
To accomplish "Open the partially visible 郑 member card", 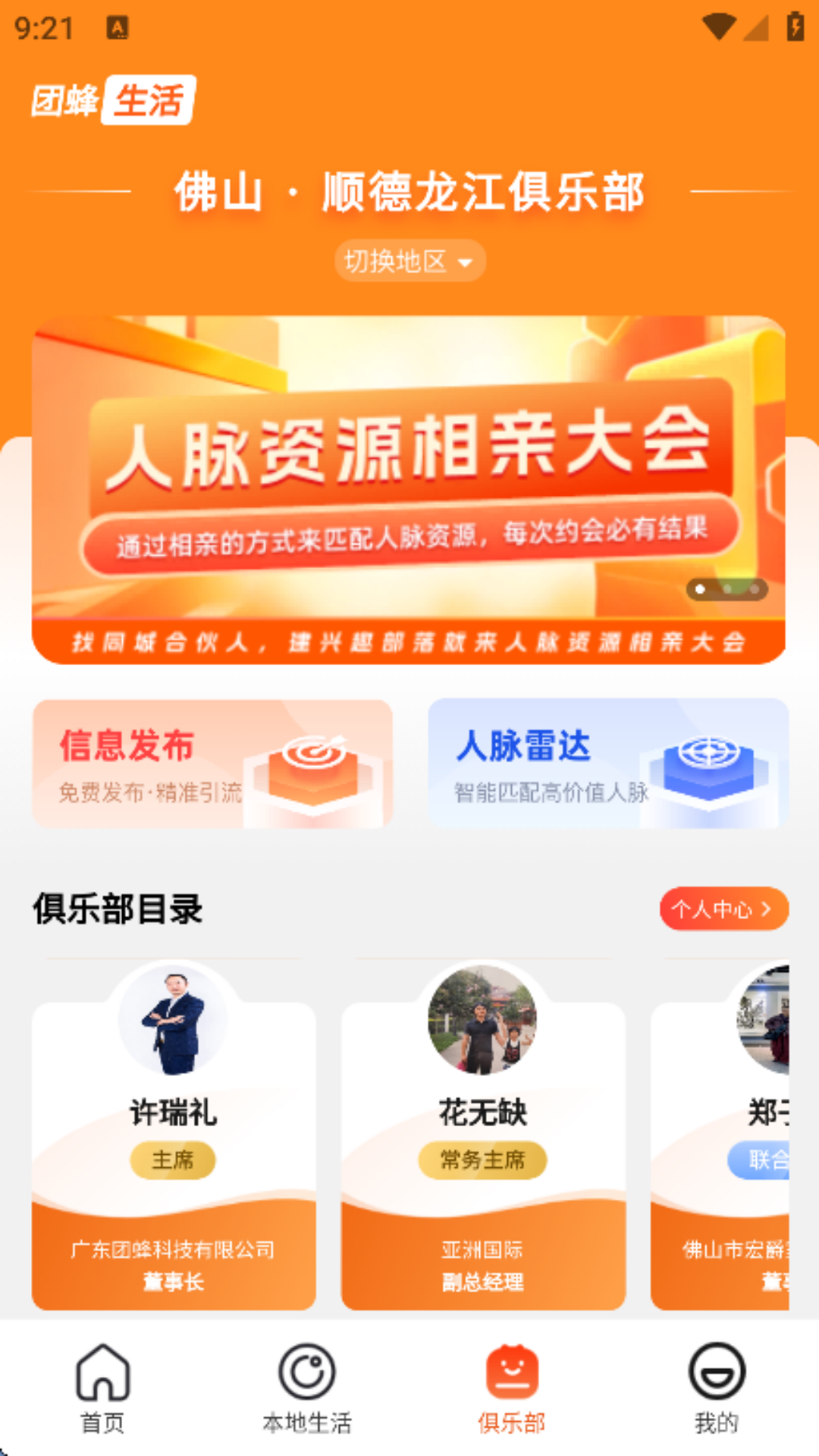I will 720,1136.
